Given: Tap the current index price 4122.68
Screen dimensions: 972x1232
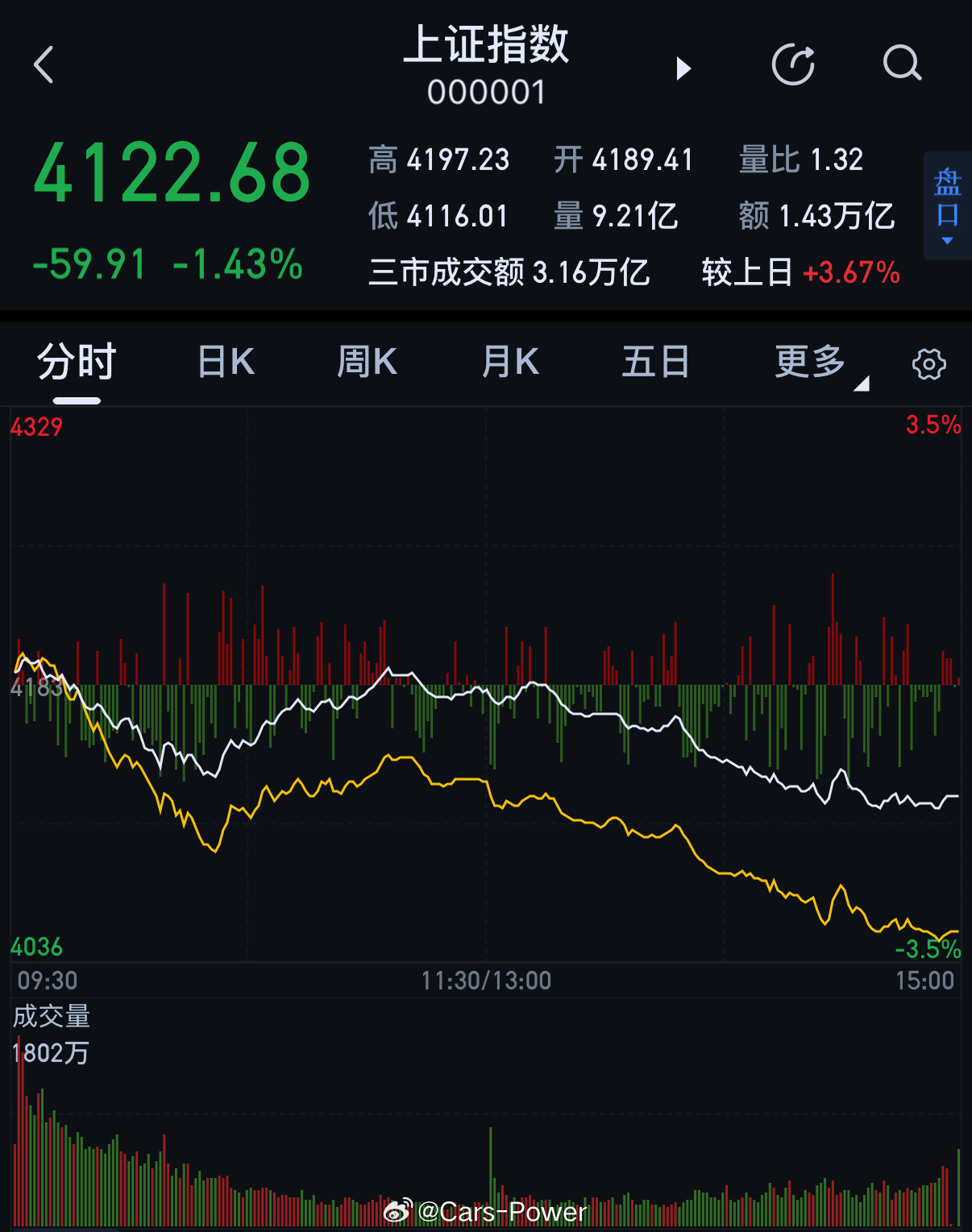Looking at the screenshot, I should [172, 172].
